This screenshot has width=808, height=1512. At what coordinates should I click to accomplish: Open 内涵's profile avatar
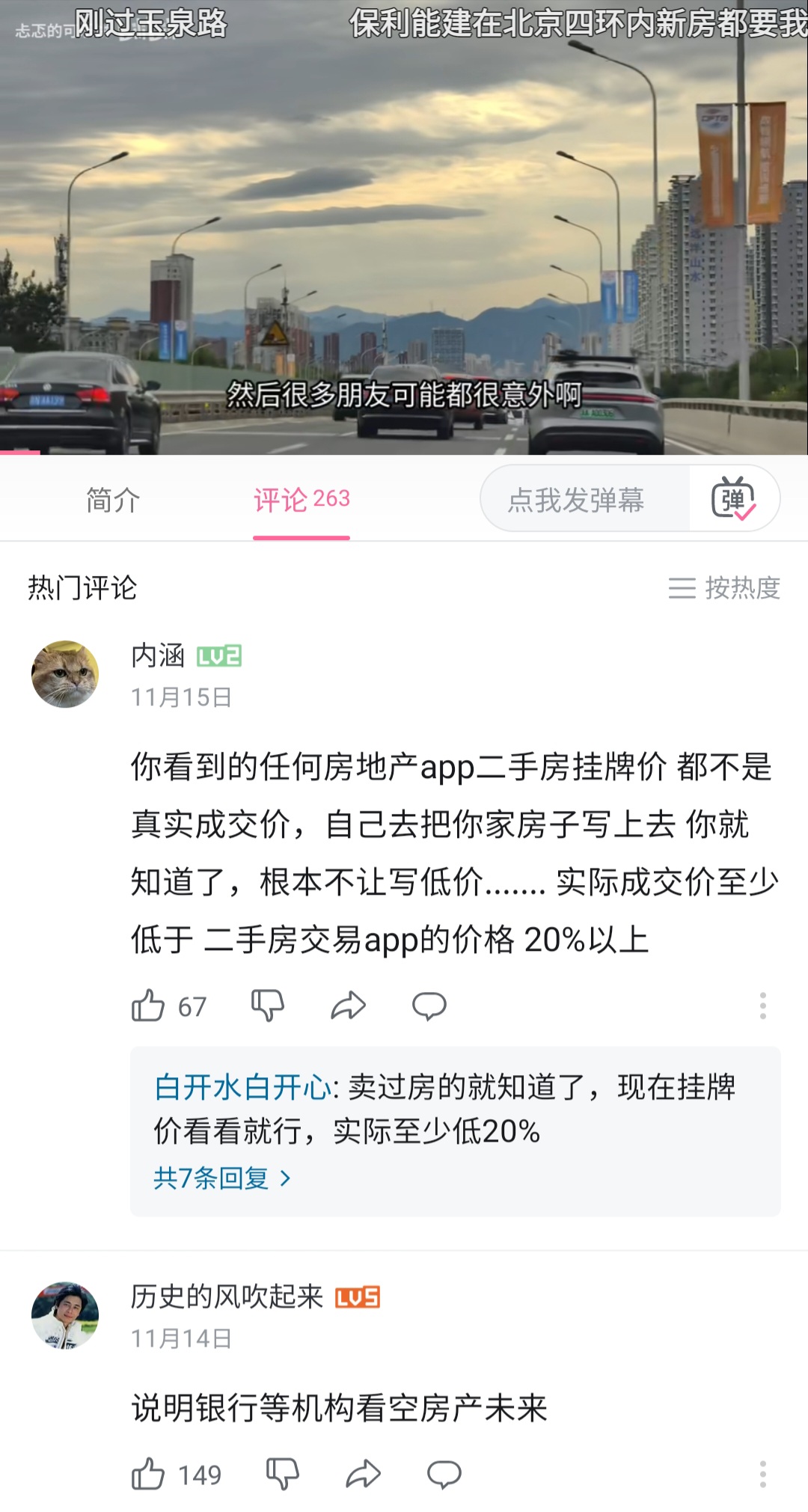click(x=65, y=674)
